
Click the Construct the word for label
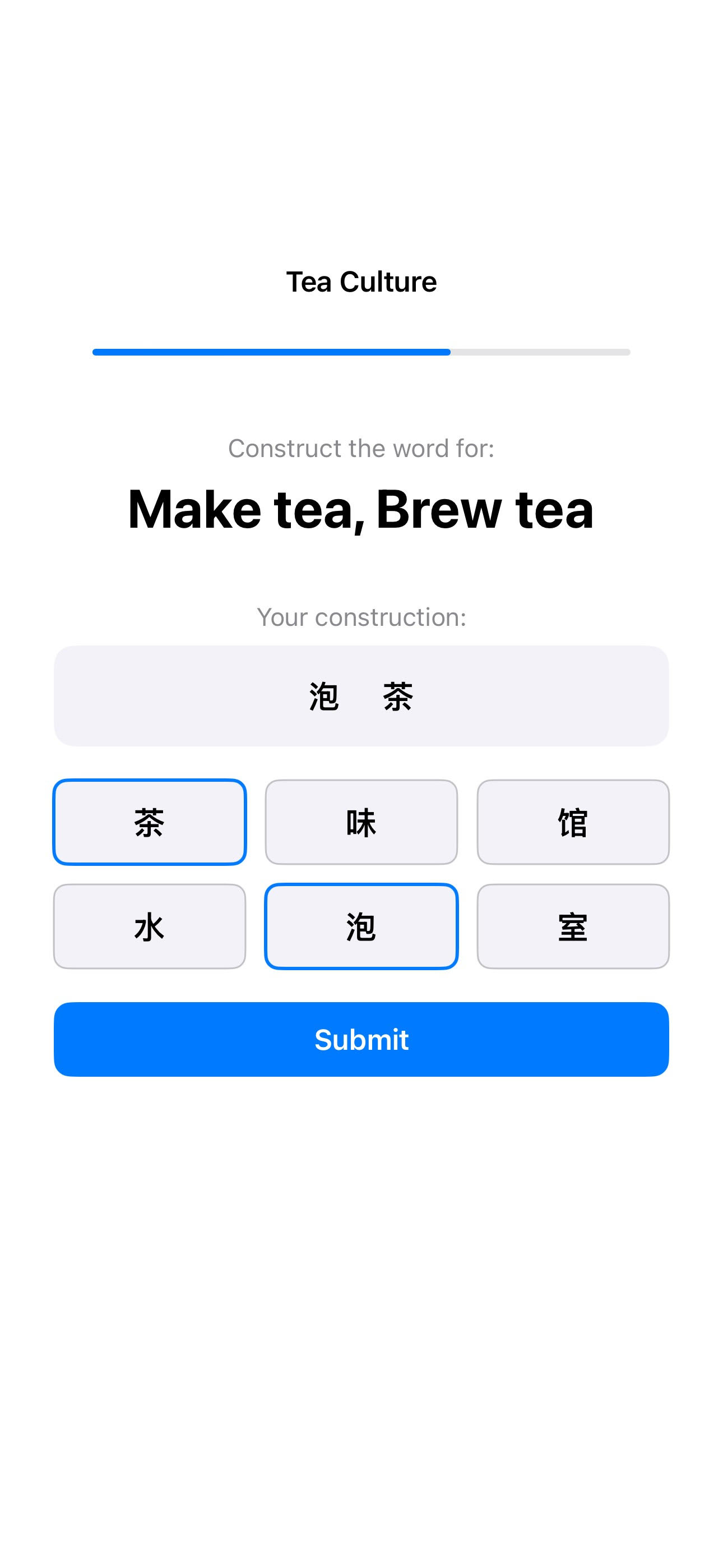point(361,448)
